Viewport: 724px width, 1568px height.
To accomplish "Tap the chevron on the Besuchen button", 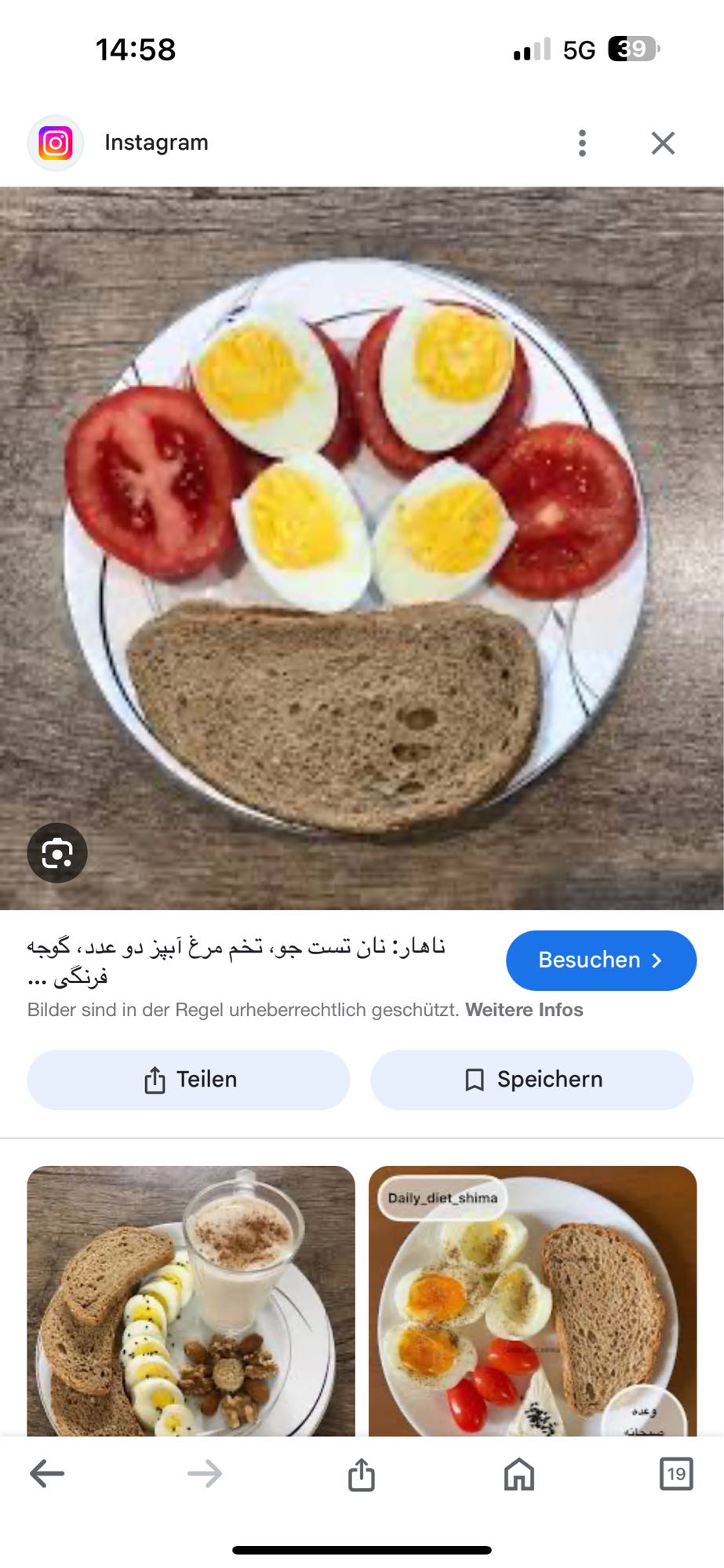I will point(659,960).
